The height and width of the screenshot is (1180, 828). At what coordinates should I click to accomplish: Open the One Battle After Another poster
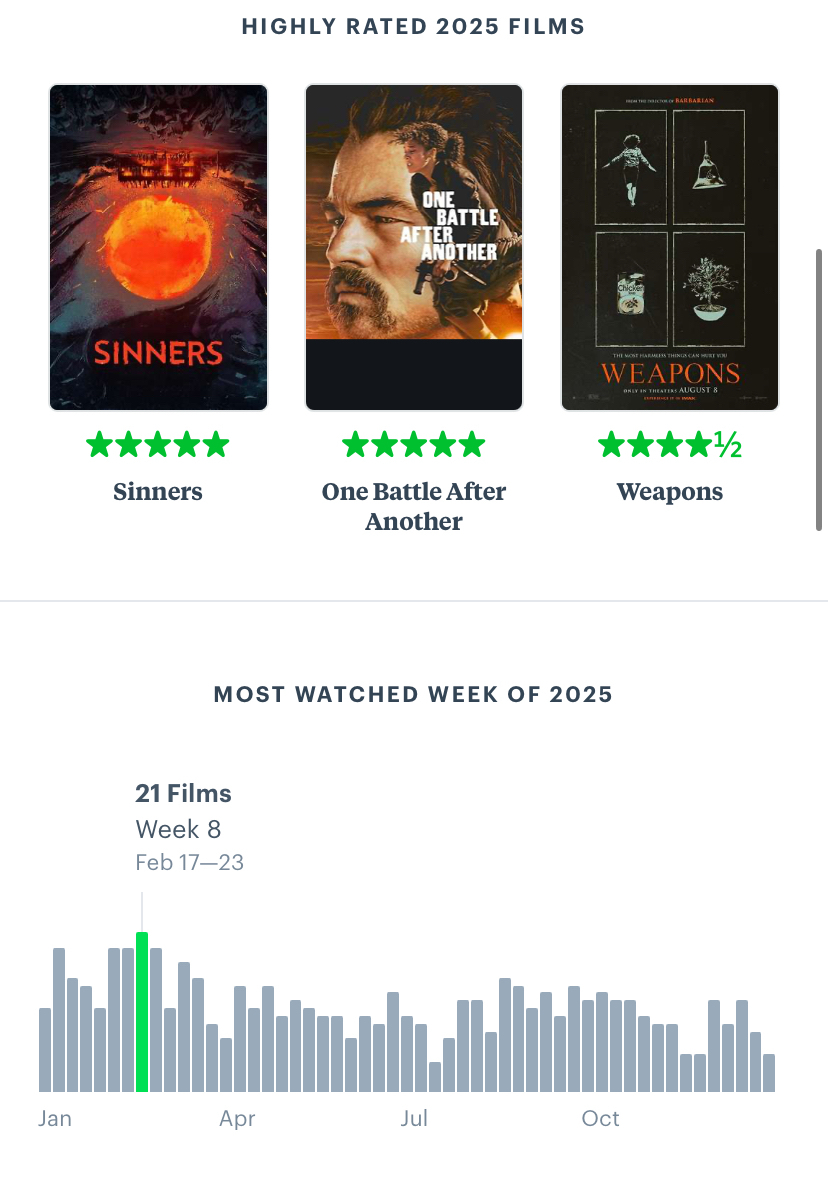tap(414, 247)
